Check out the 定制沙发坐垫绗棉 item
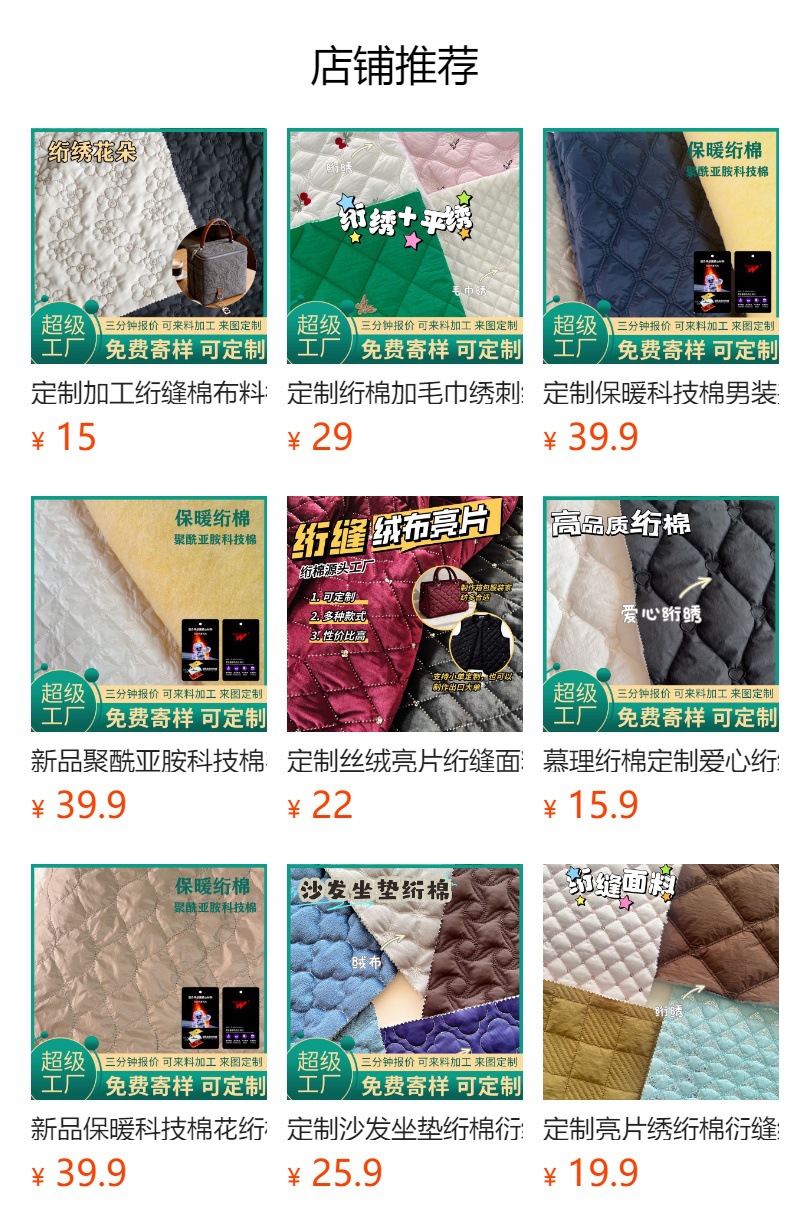This screenshot has height=1232, width=790. (404, 982)
